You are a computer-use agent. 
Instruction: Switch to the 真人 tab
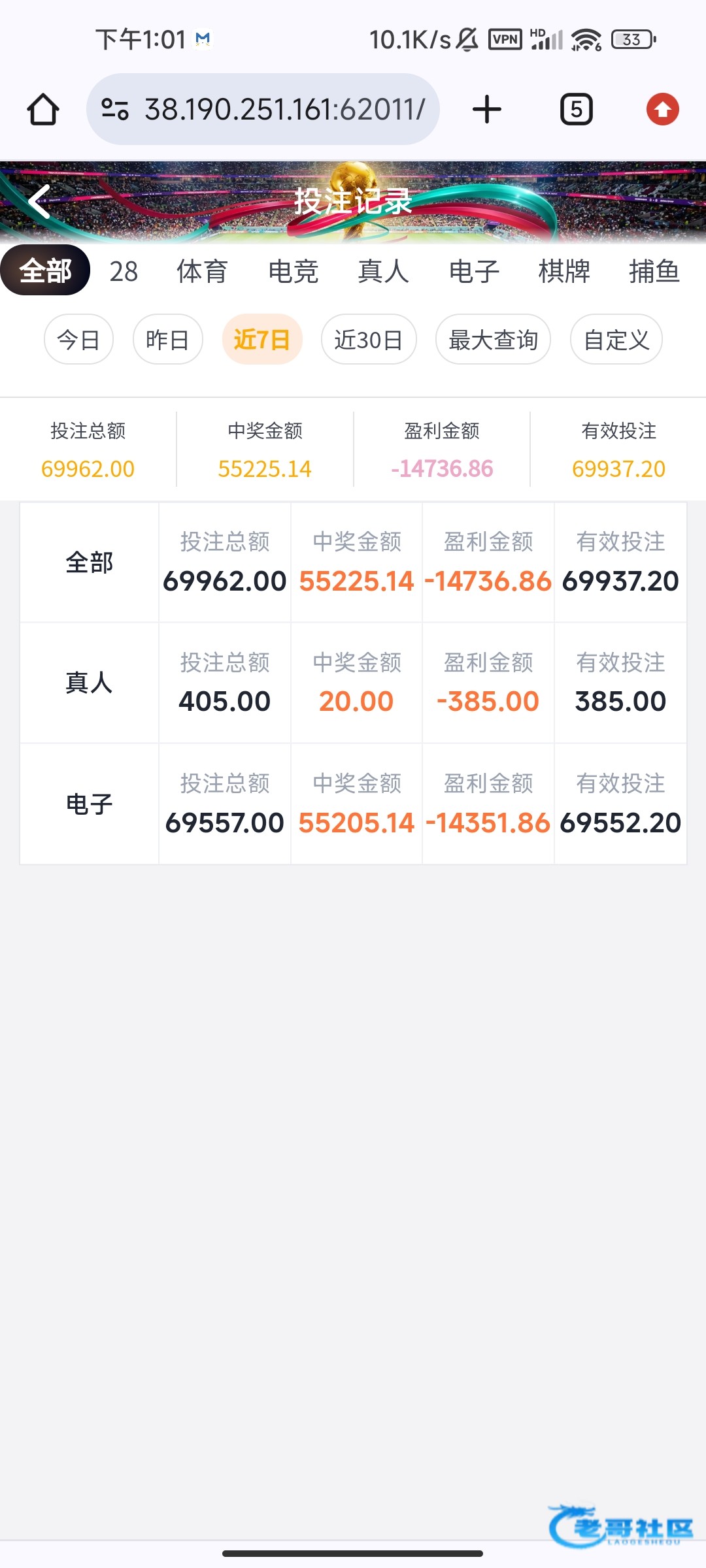383,271
